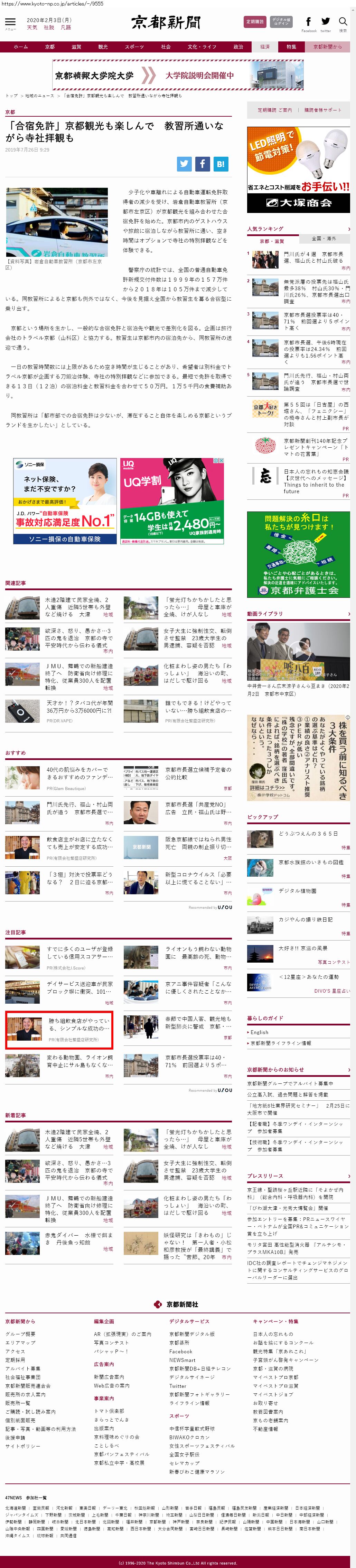Open the 地域のニュース breadcrumb link
356x1568 pixels.
[40, 96]
